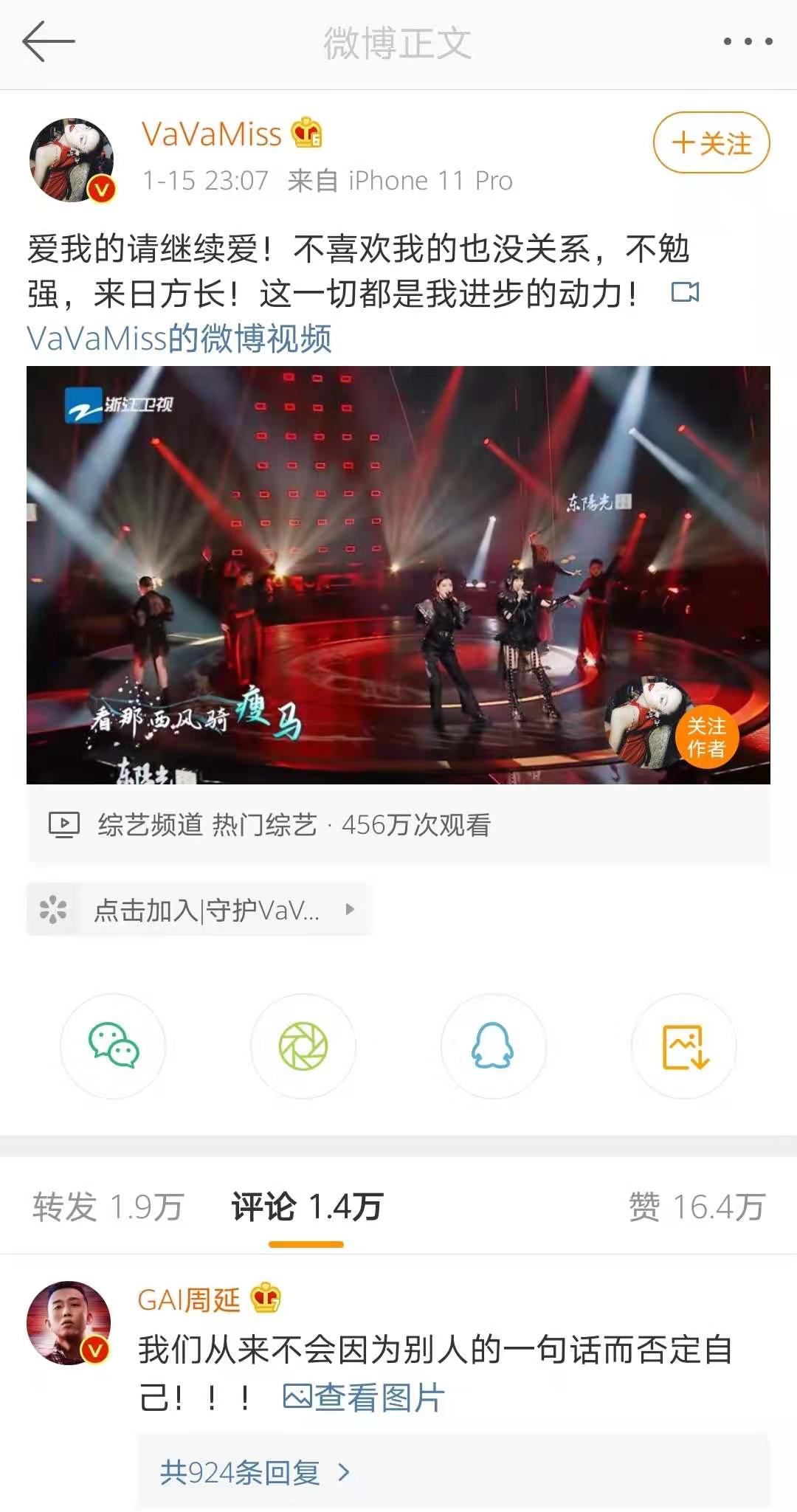Go back from the Weibo post
Screen dimensions: 797x1512
coord(49,41)
